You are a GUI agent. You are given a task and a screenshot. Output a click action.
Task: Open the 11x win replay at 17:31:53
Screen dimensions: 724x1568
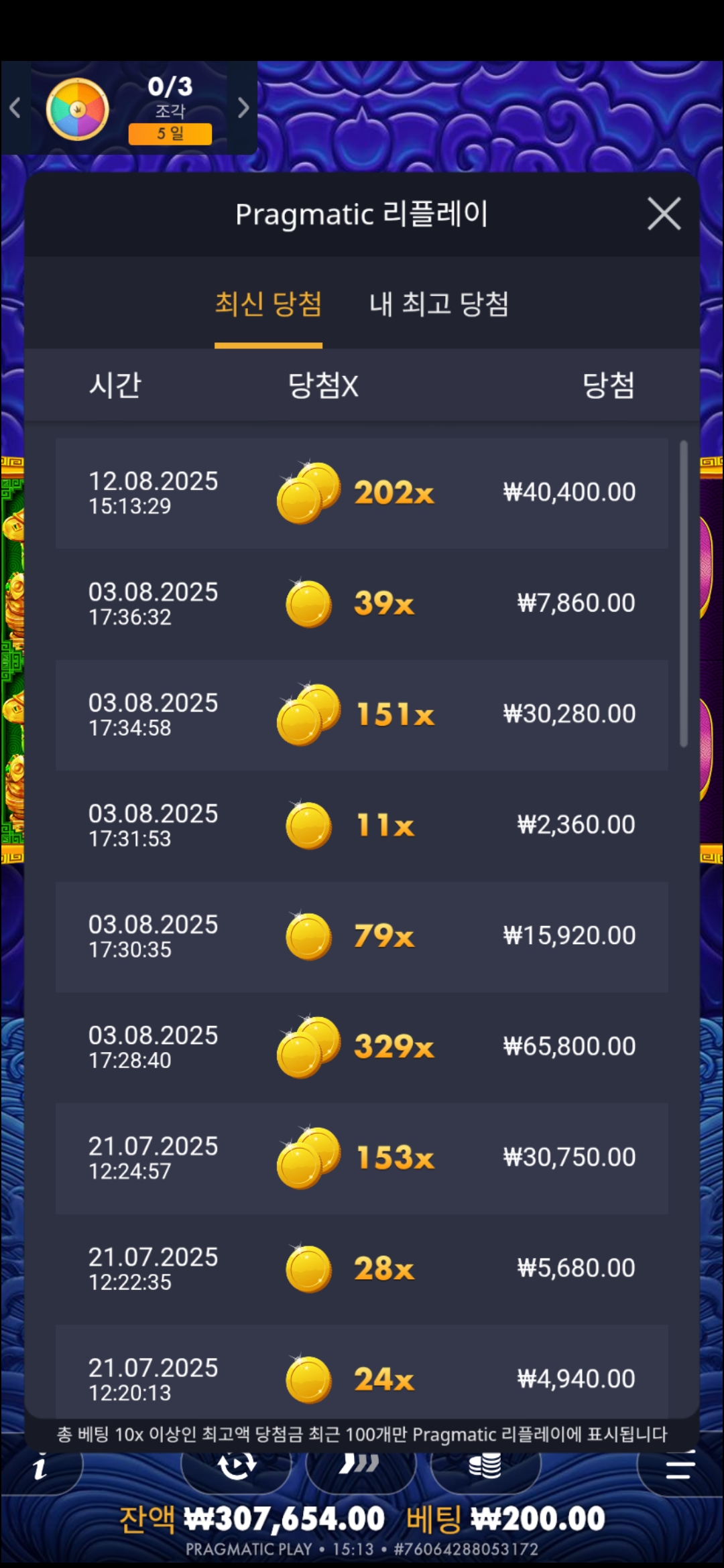pyautogui.click(x=361, y=825)
